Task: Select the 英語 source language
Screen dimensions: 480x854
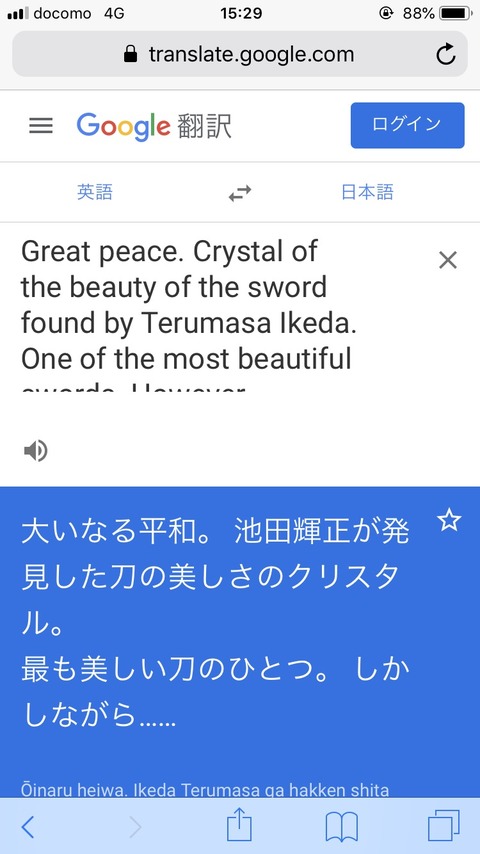Action: (95, 192)
